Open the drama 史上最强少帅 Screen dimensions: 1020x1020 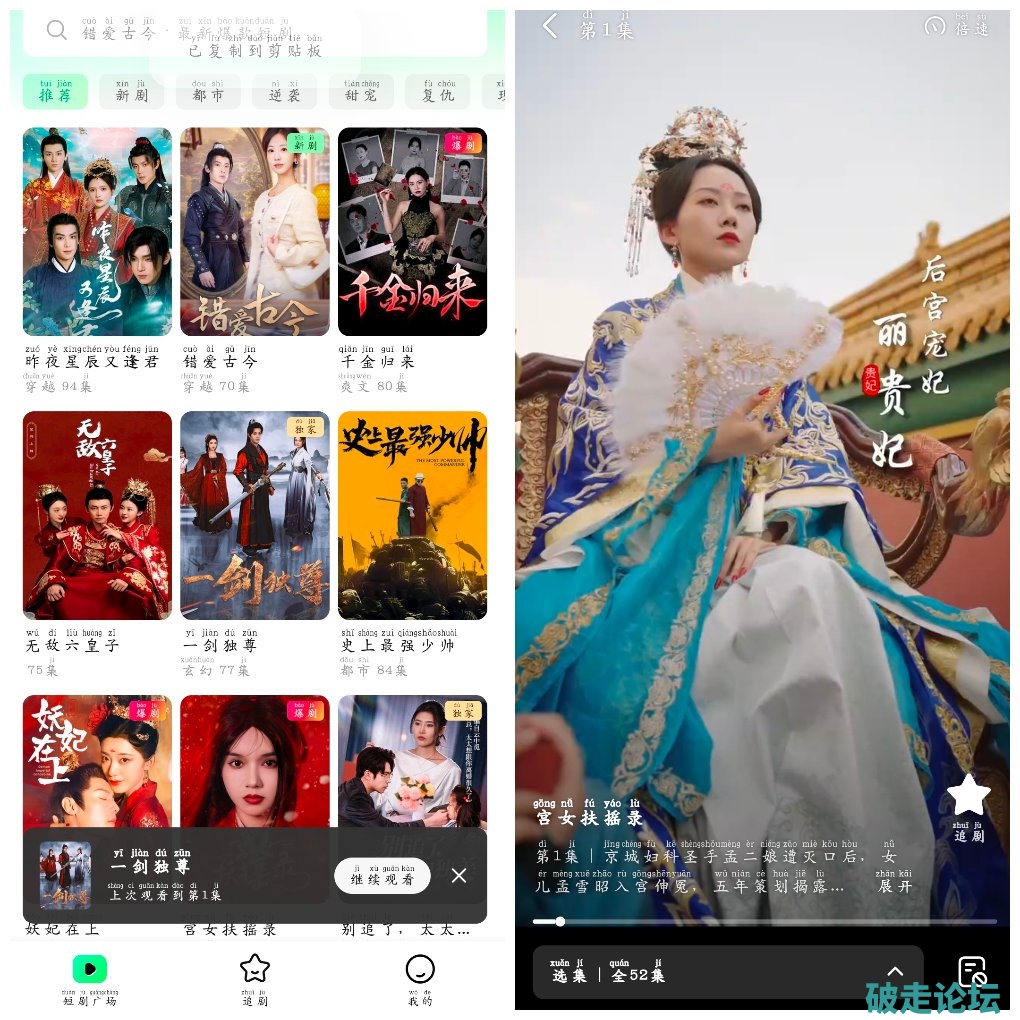coord(412,515)
